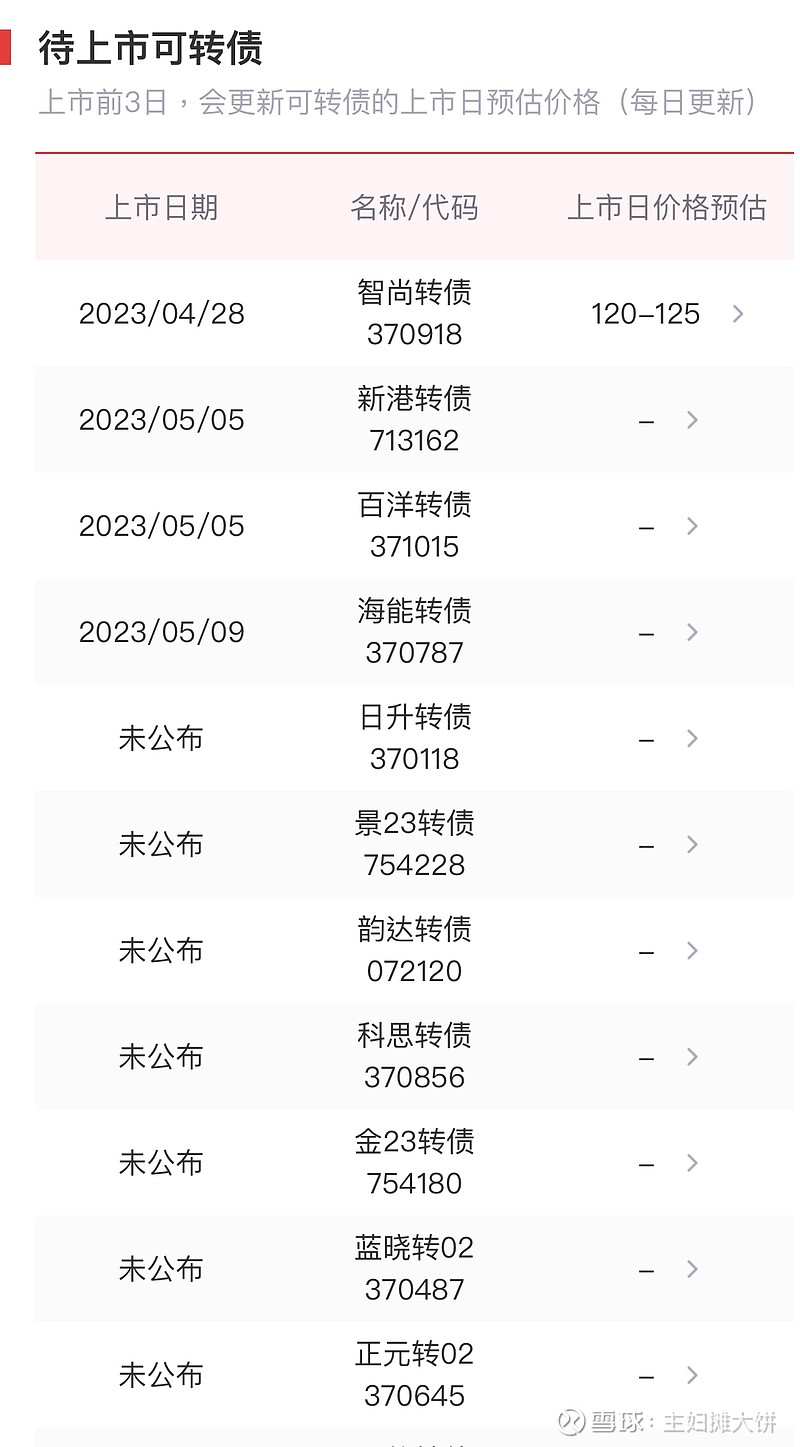Viewport: 800px width, 1447px height.
Task: Open 日升转债 370118 details
Action: tap(414, 737)
